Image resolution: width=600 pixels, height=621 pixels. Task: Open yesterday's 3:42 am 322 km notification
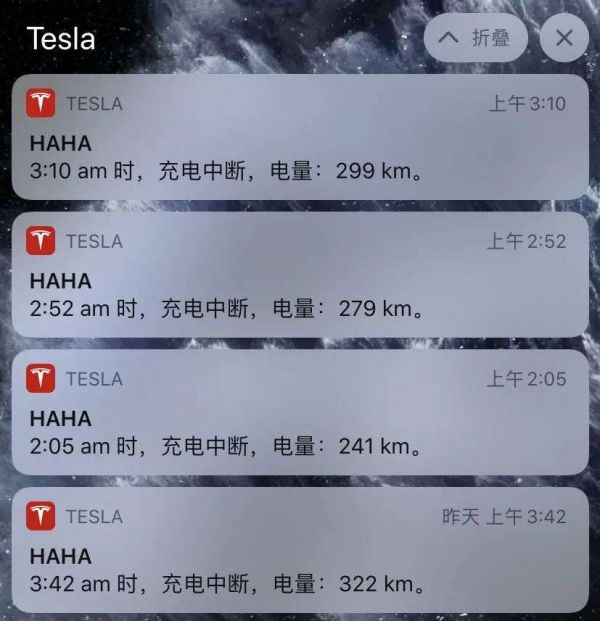(300, 550)
